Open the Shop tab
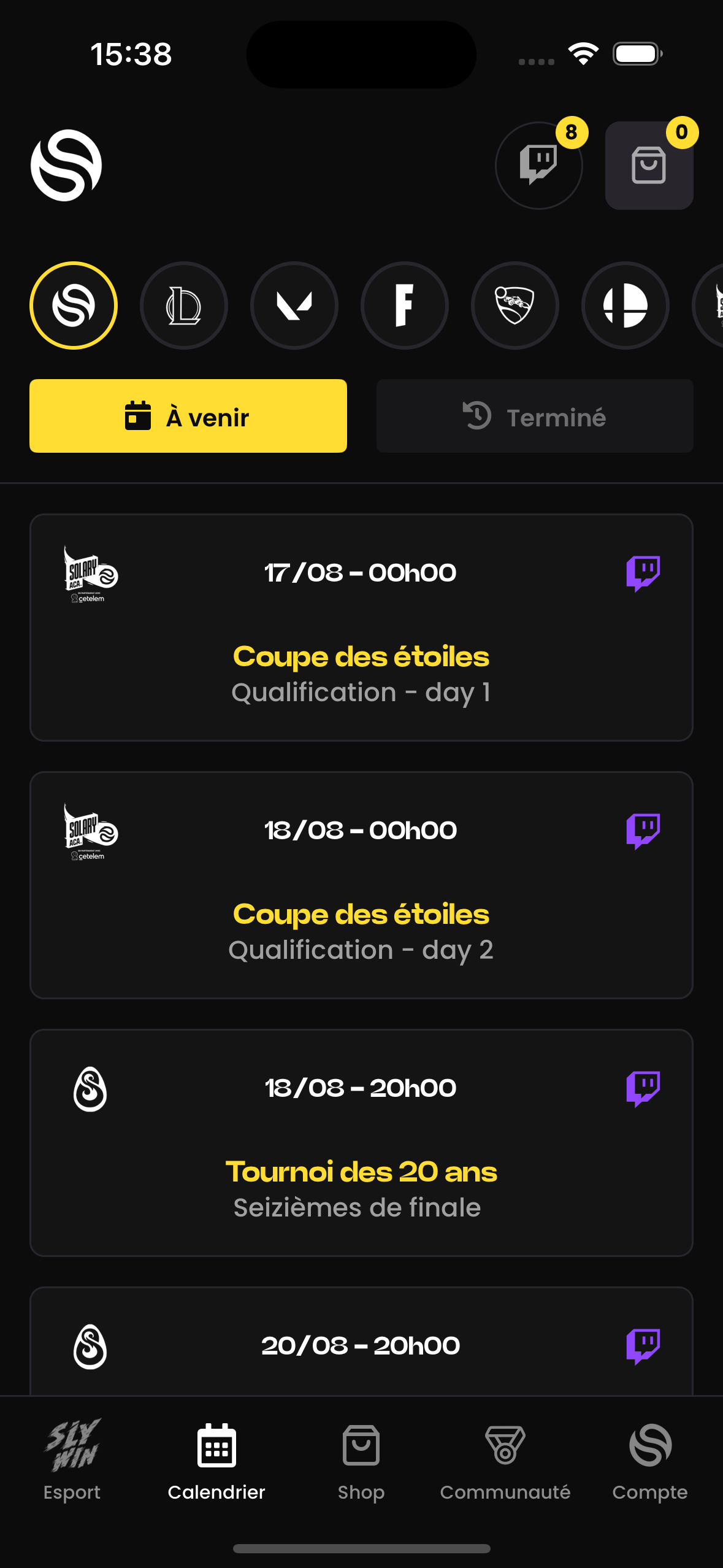Image resolution: width=723 pixels, height=1568 pixels. pyautogui.click(x=361, y=1460)
